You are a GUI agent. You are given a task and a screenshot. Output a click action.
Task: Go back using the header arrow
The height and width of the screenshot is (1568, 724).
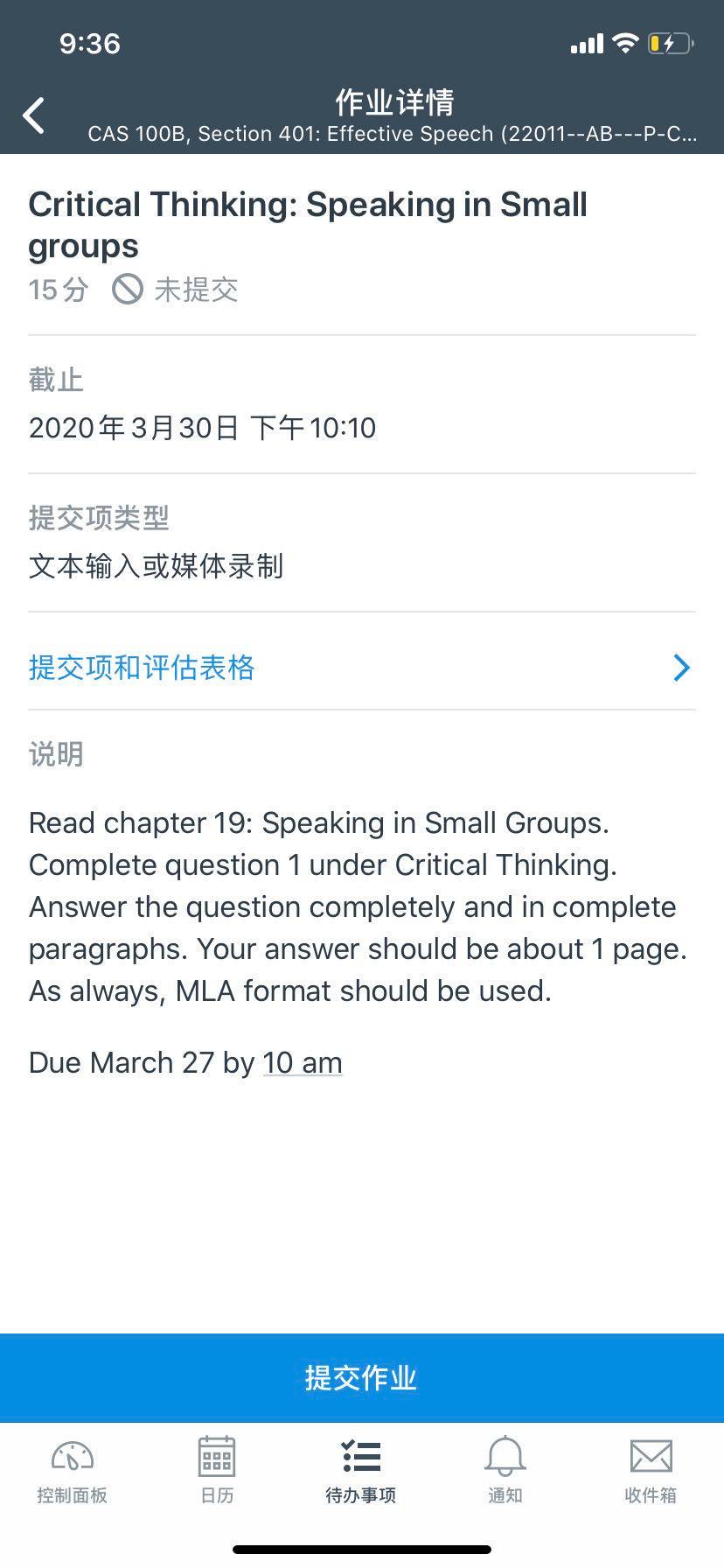coord(34,115)
